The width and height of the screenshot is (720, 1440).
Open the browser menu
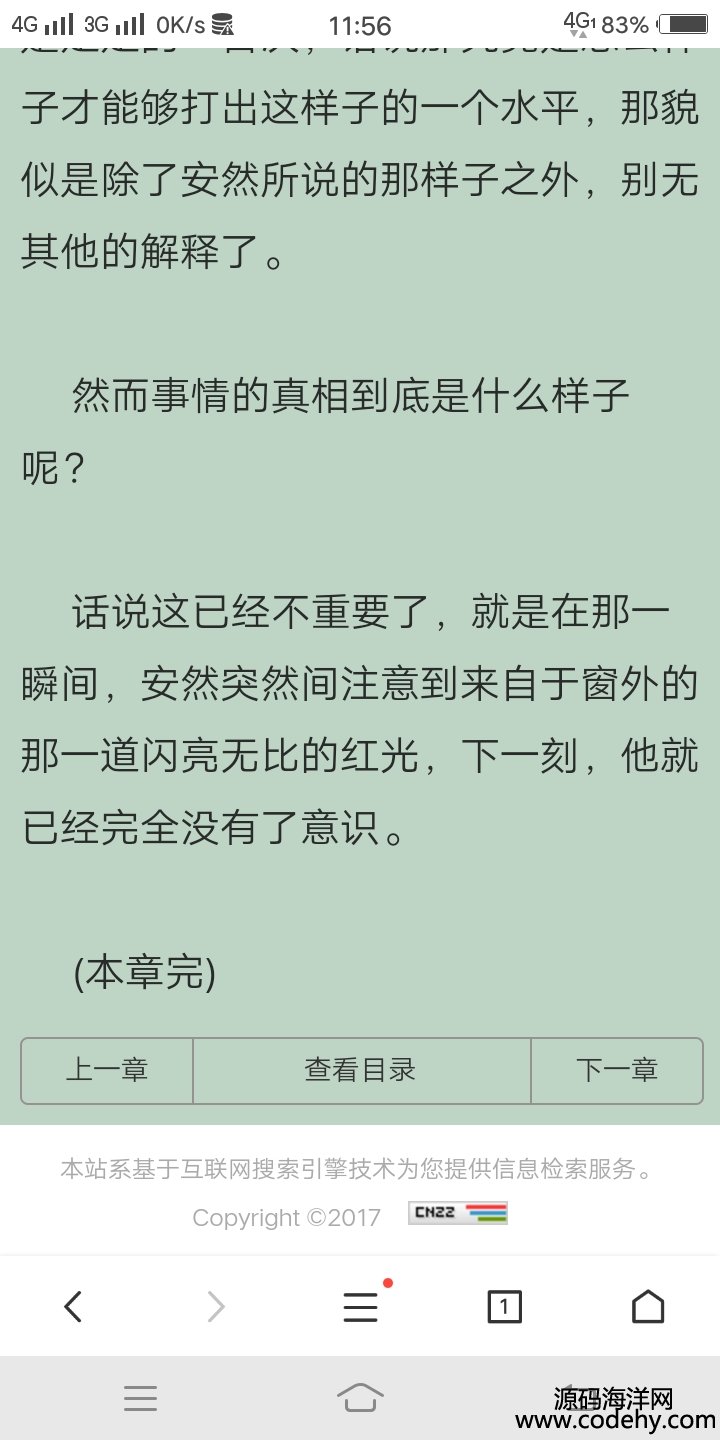click(x=360, y=1306)
